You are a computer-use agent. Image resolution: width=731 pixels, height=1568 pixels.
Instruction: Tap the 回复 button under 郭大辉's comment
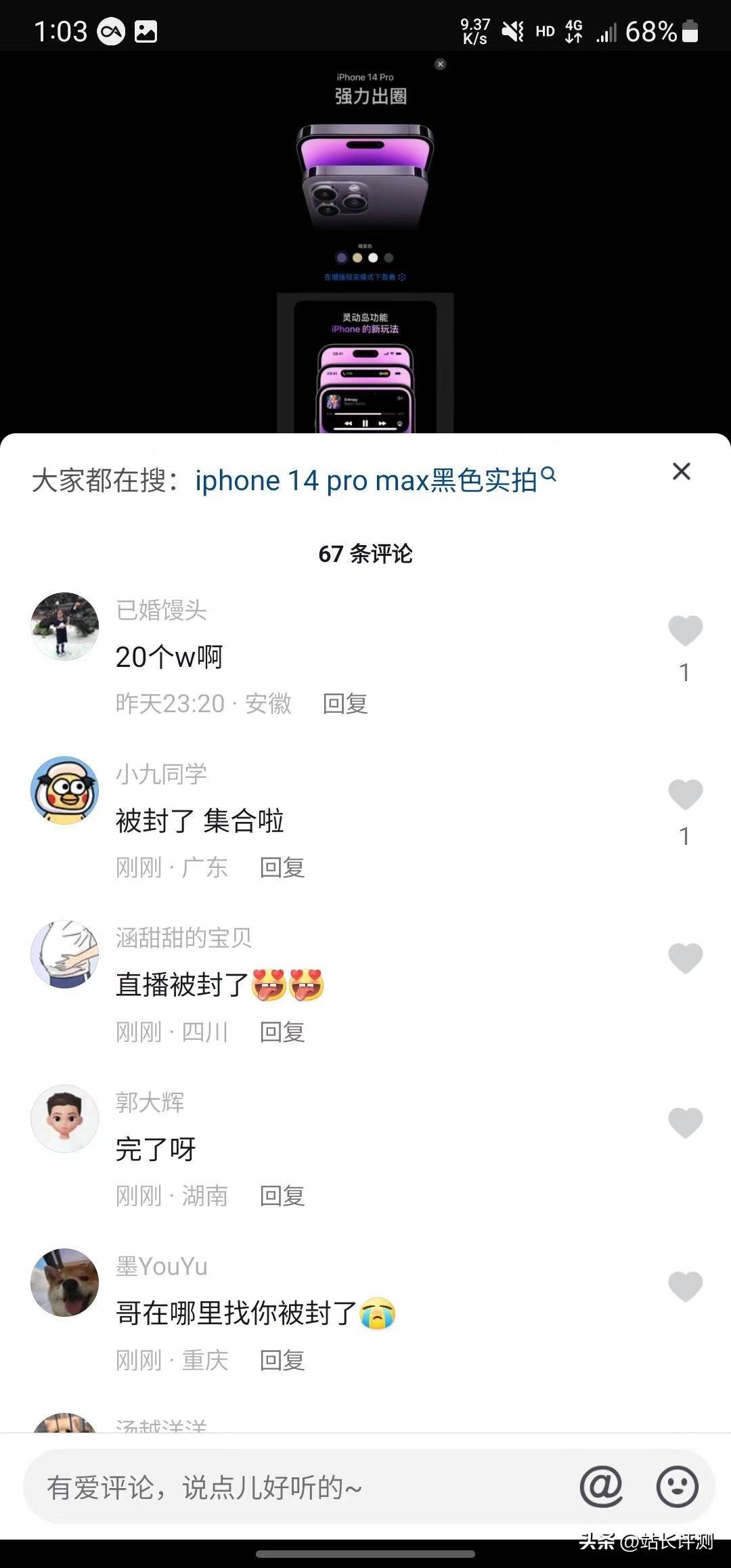[x=282, y=1196]
